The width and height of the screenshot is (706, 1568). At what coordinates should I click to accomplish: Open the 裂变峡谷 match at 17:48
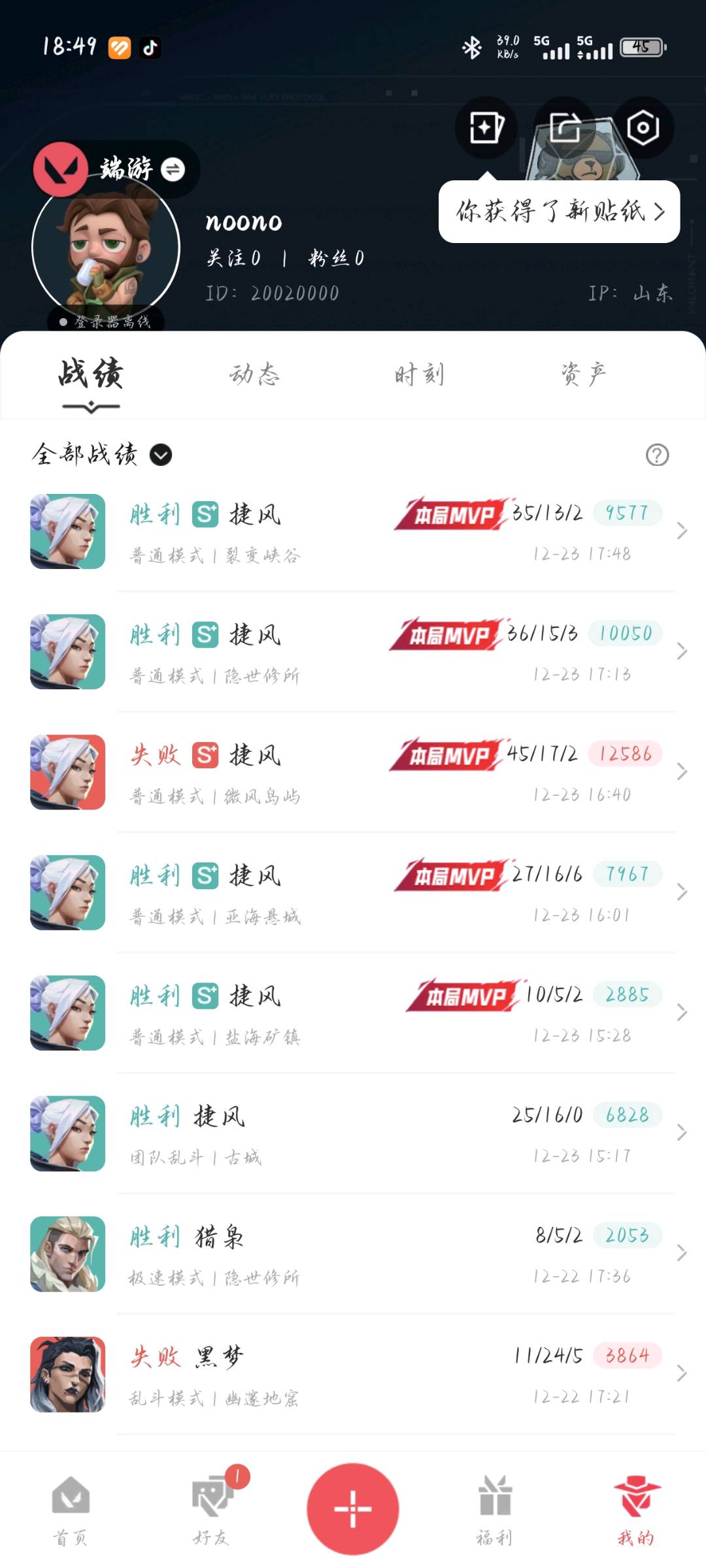pos(353,532)
